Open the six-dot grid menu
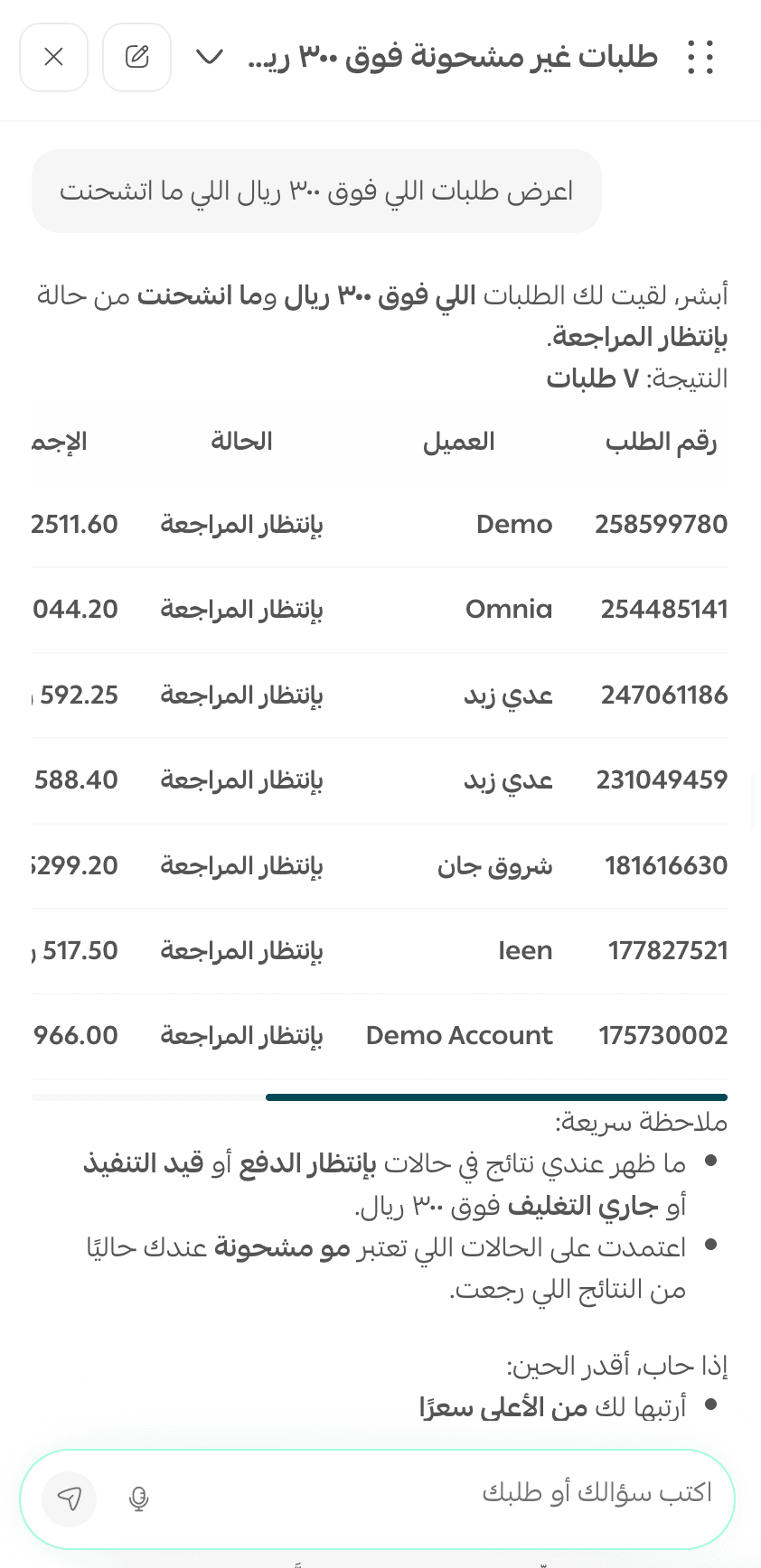Image resolution: width=761 pixels, height=1568 pixels. [700, 58]
